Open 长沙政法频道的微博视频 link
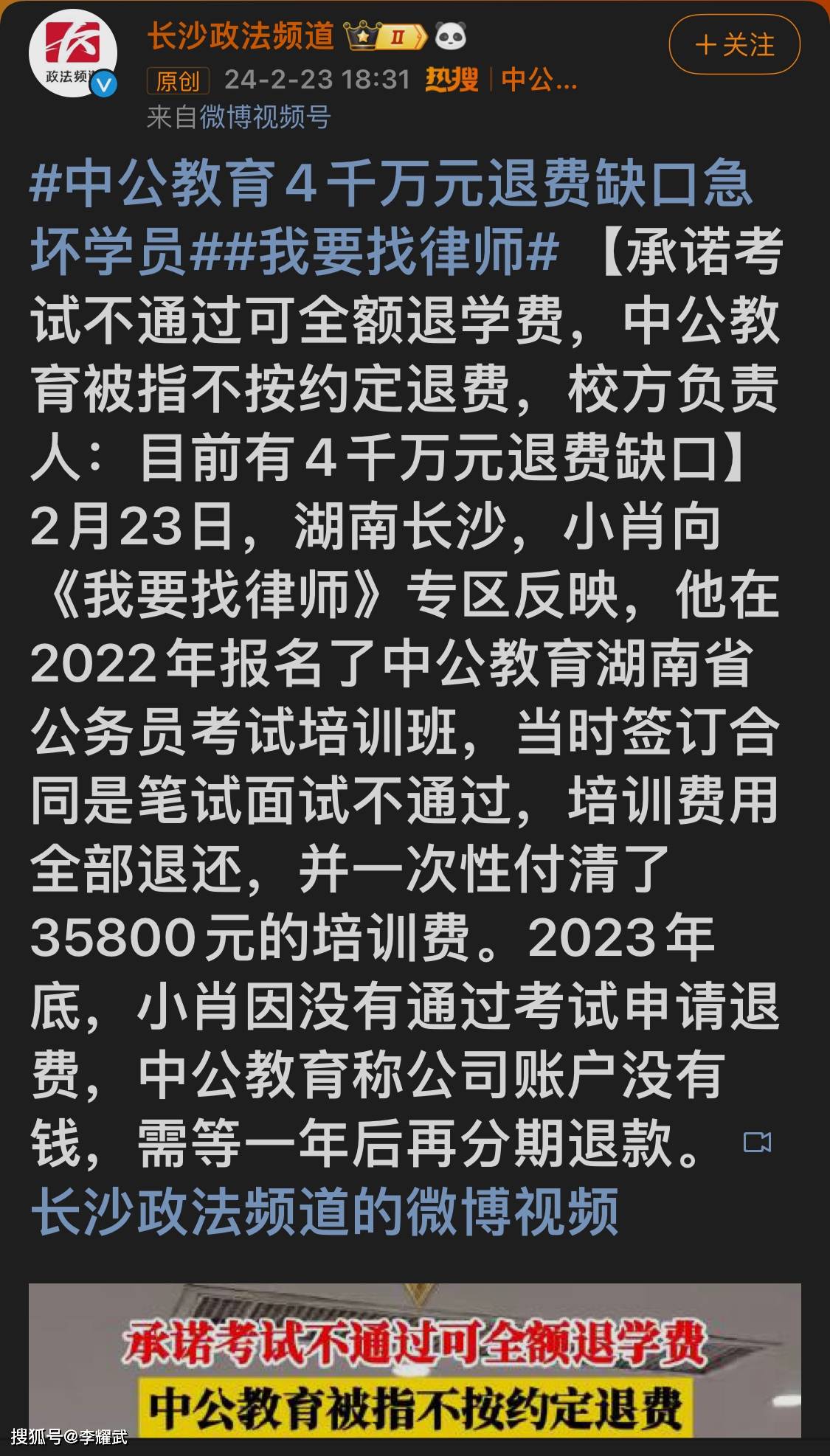 [325, 1212]
